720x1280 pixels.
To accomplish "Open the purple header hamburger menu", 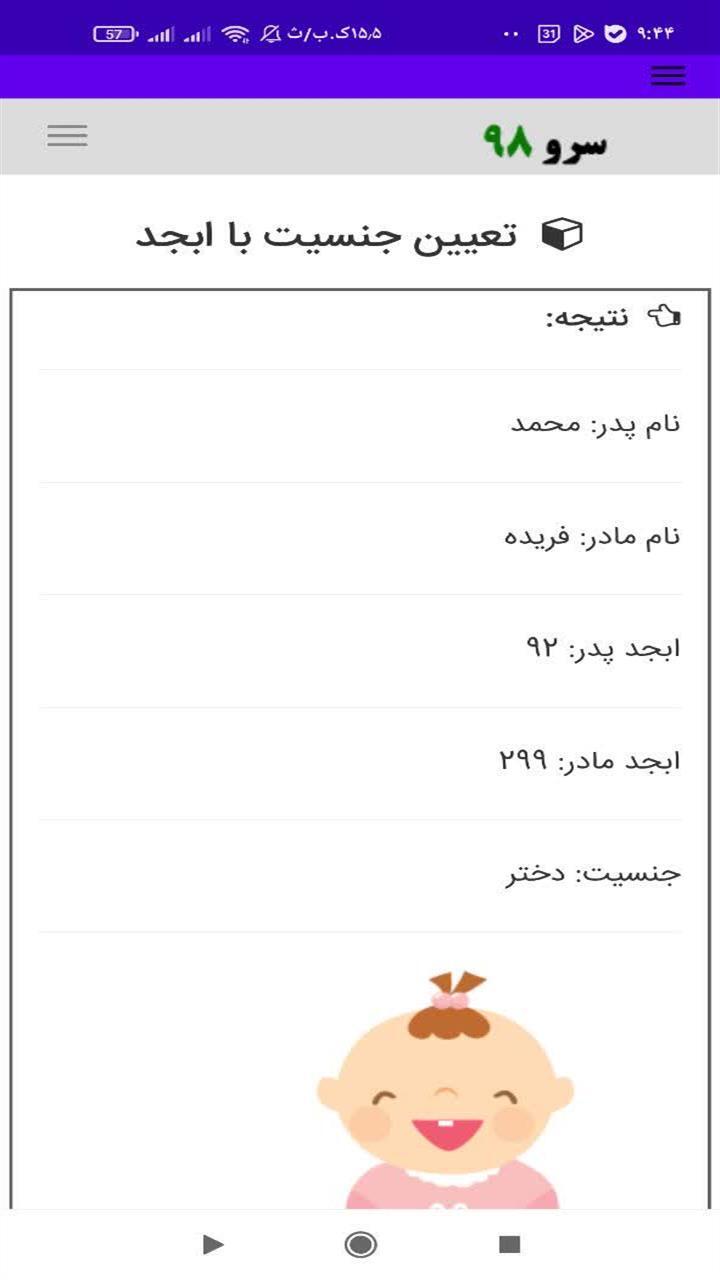I will [667, 76].
